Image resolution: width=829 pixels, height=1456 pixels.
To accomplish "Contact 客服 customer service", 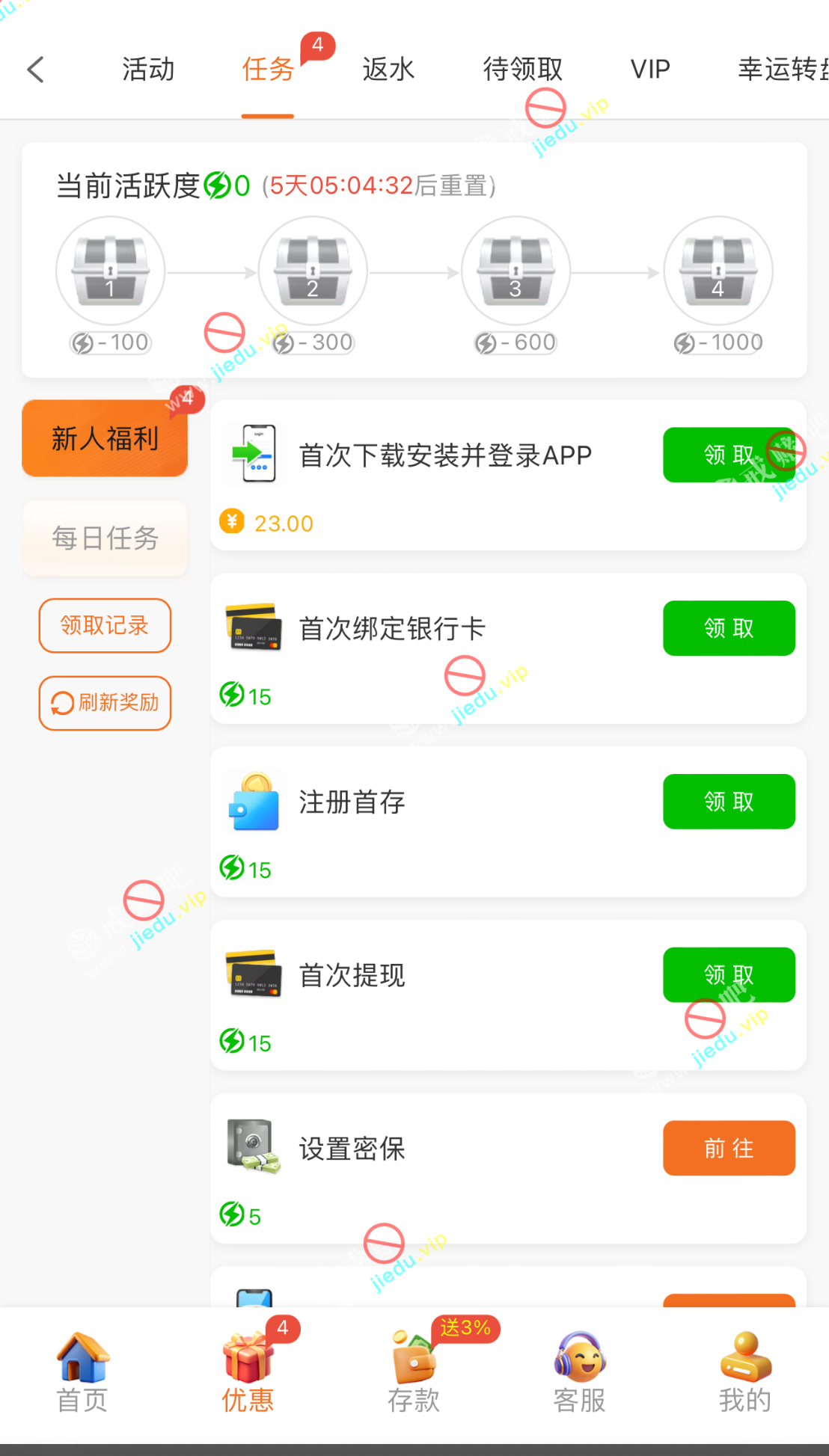I will 579,1372.
